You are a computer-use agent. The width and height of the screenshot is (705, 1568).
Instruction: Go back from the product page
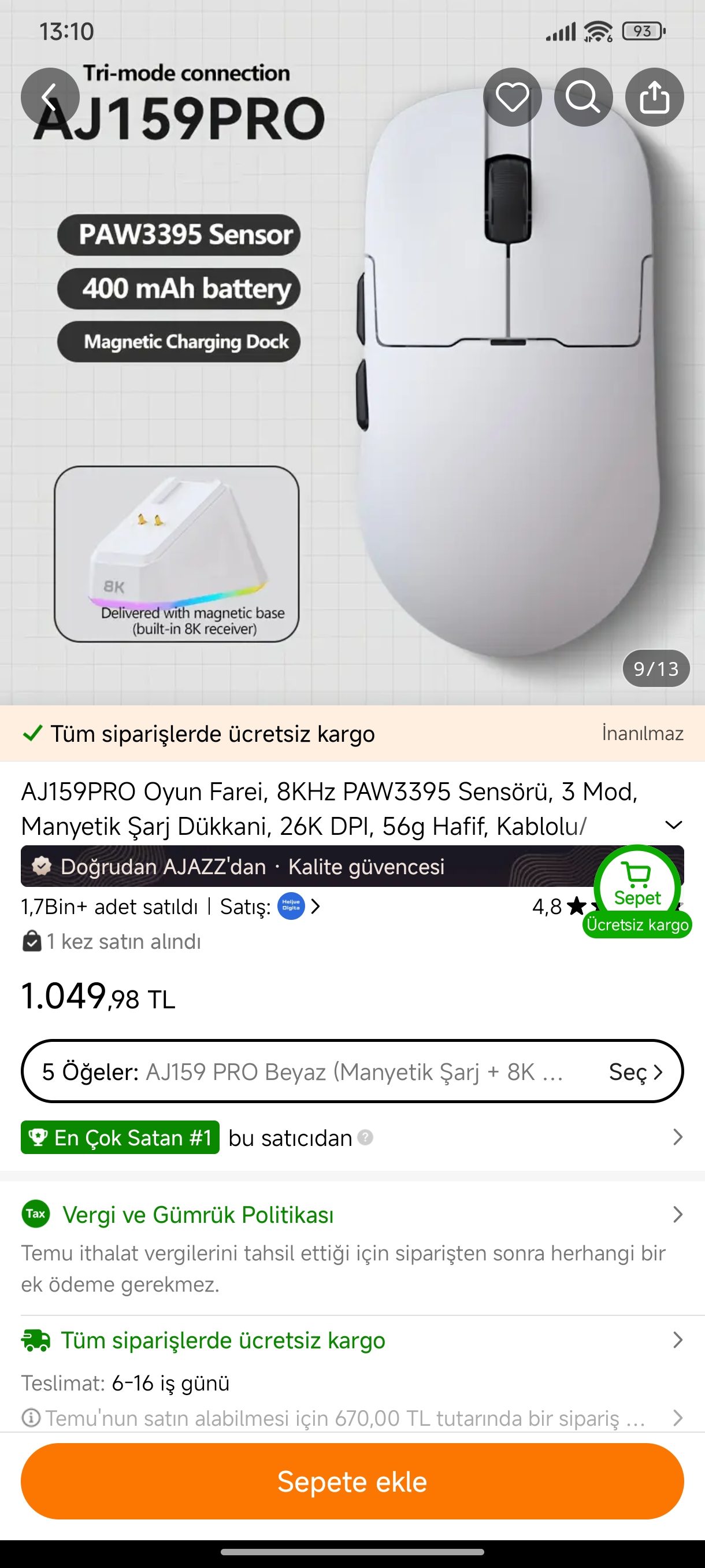point(50,97)
